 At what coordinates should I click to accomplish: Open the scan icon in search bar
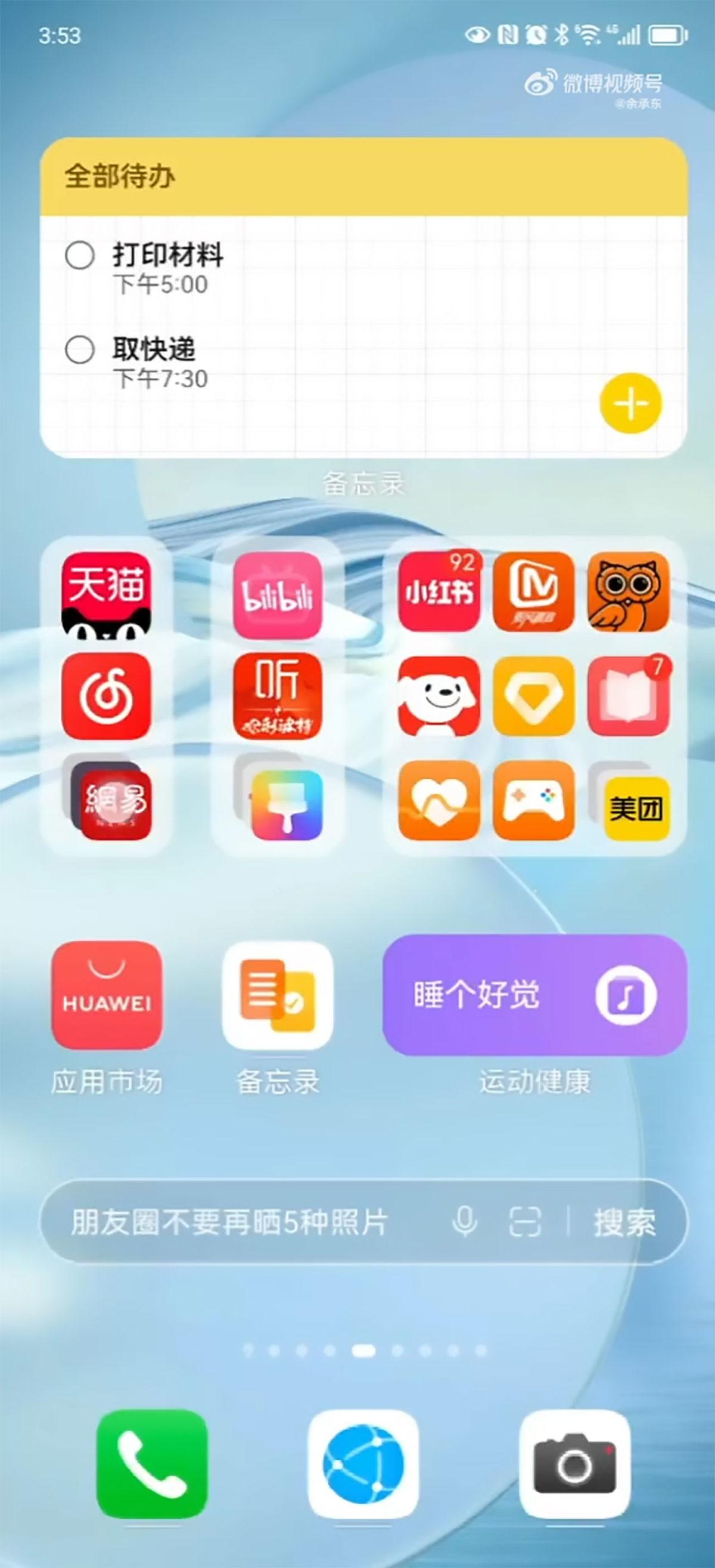coord(524,1220)
